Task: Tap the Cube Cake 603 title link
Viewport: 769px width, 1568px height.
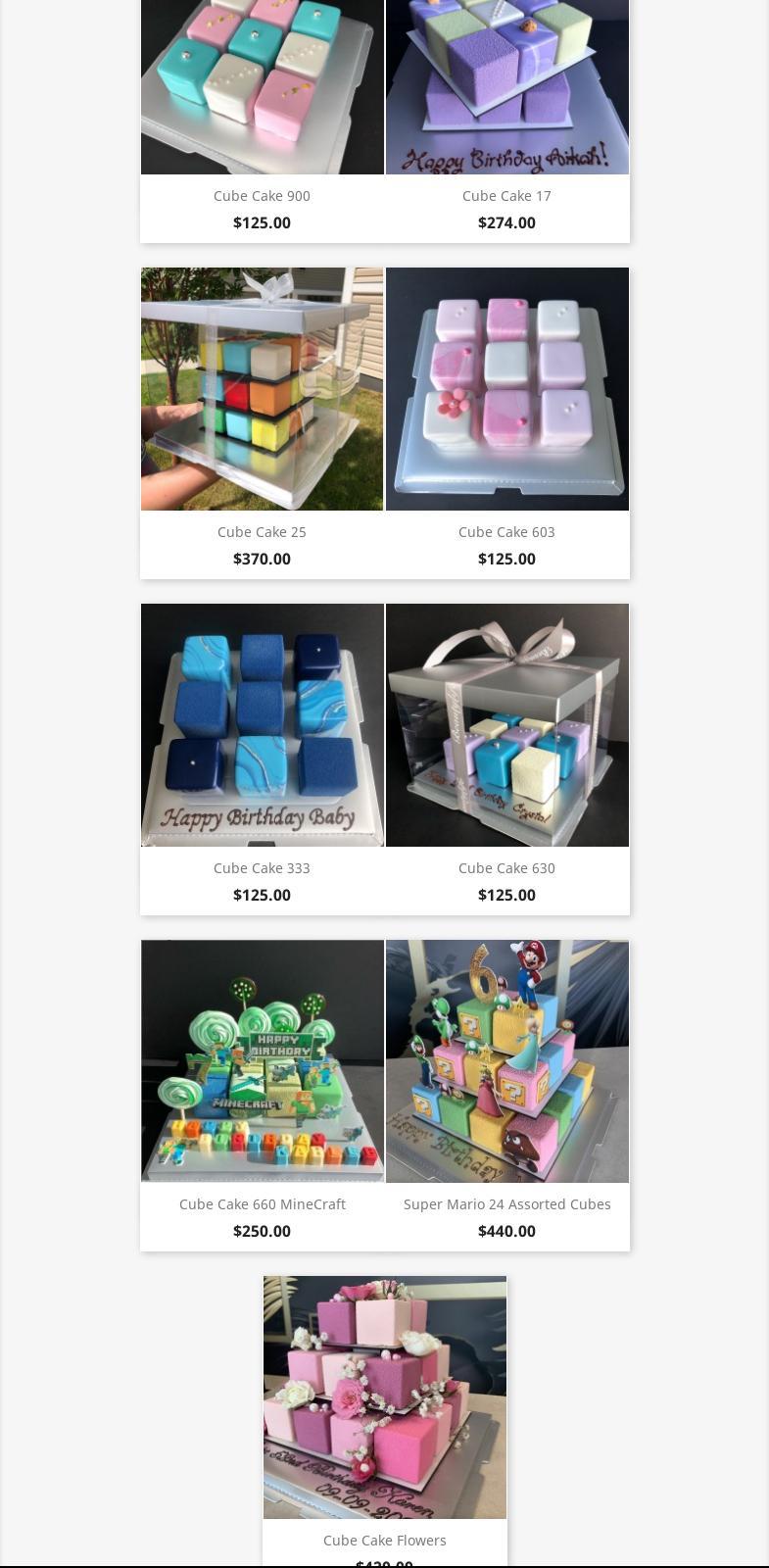Action: pos(506,532)
